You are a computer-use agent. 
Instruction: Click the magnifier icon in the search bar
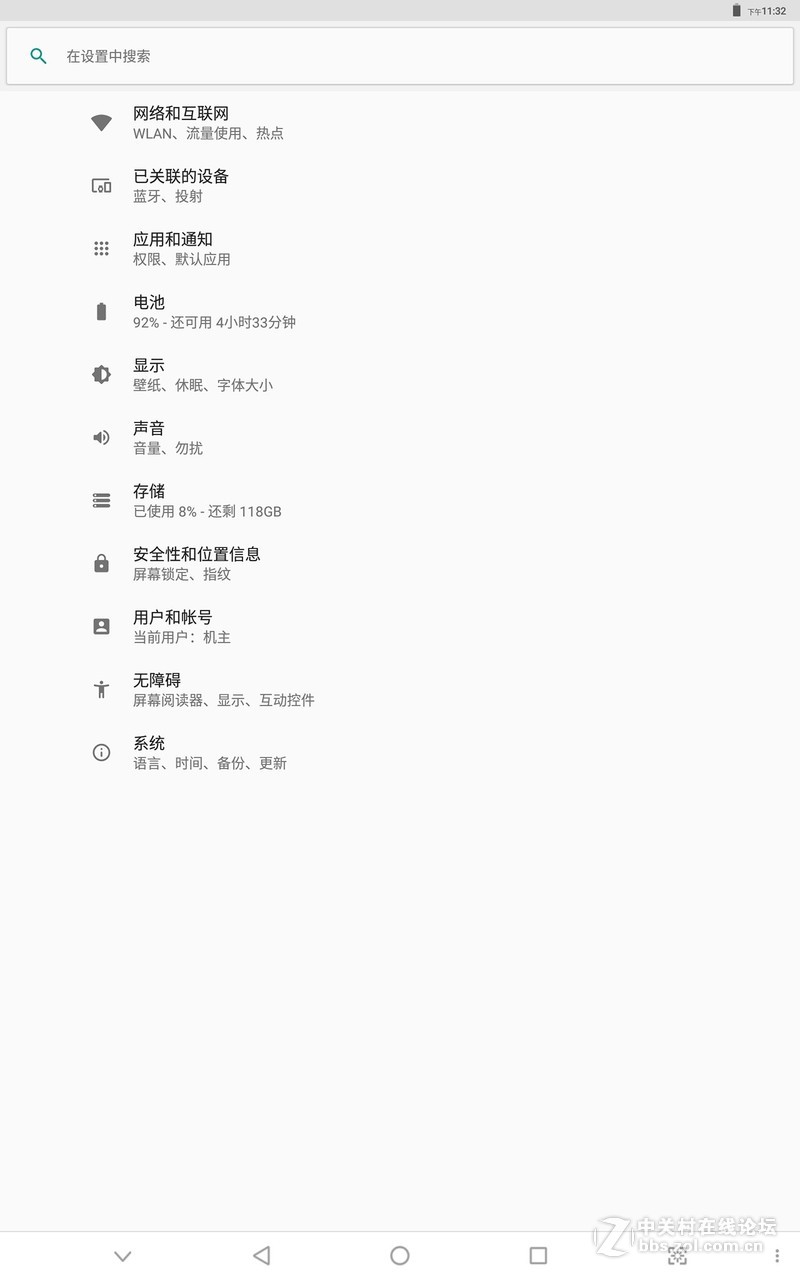39,56
